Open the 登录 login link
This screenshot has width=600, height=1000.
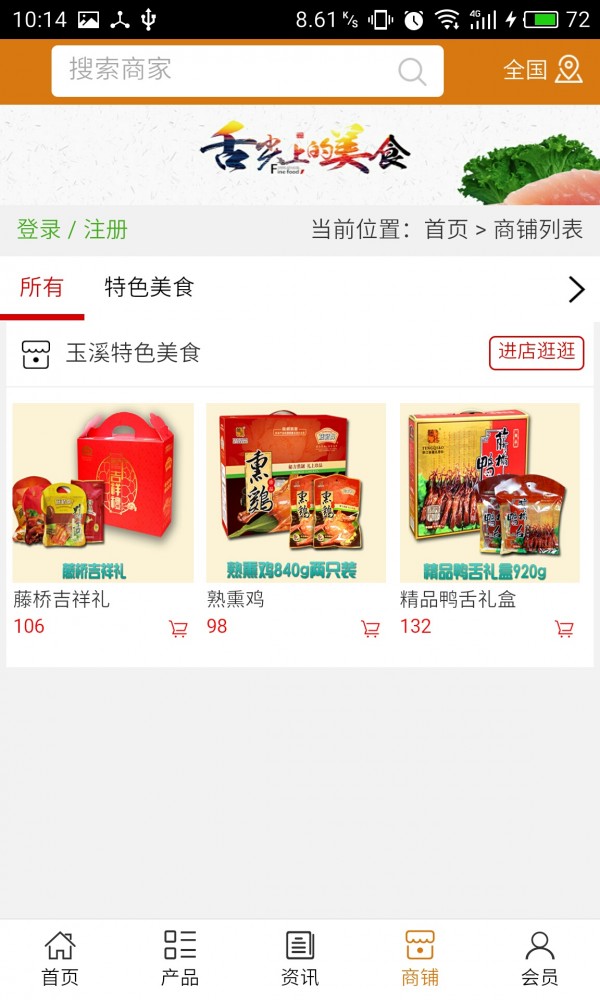click(x=39, y=229)
